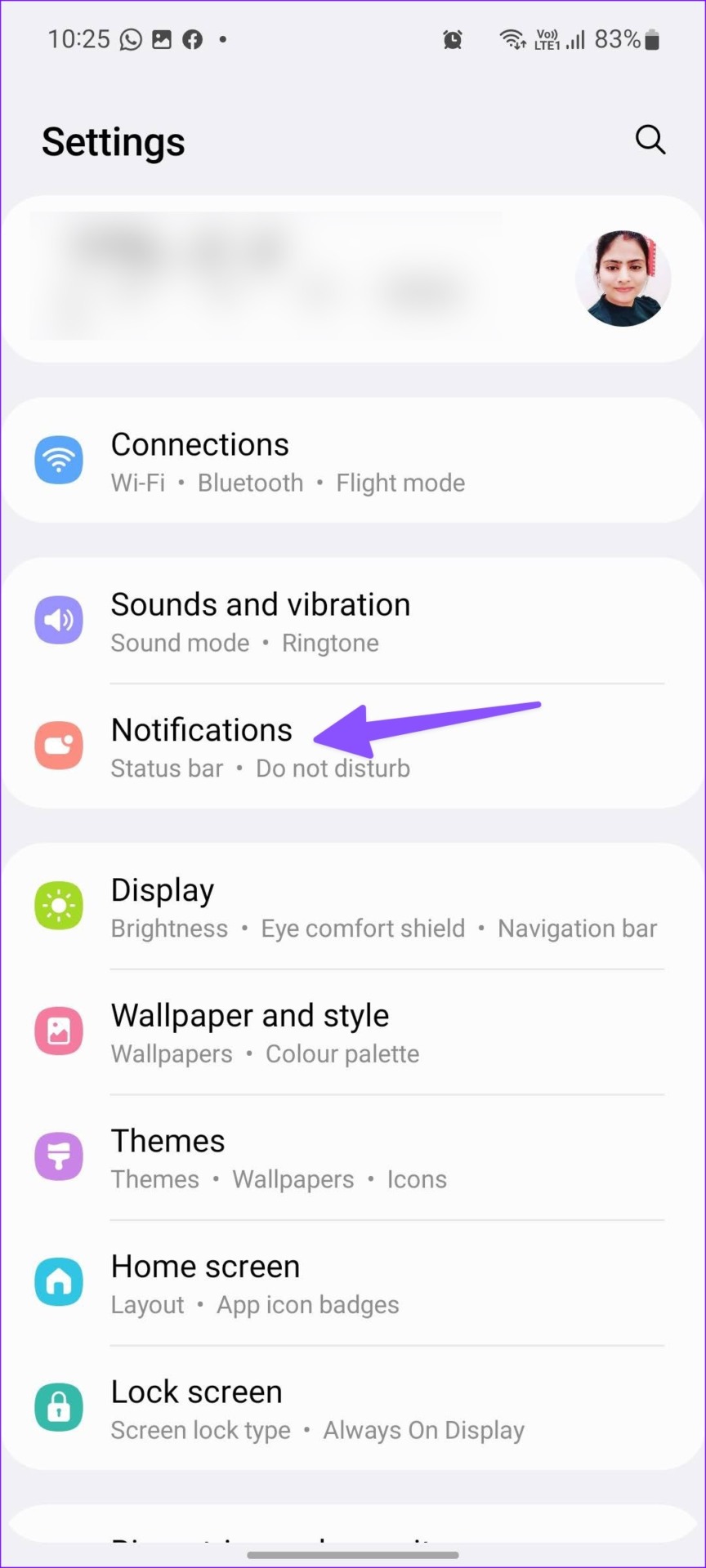Image resolution: width=706 pixels, height=1568 pixels.
Task: Go to Sounds and vibration
Action: [x=351, y=621]
